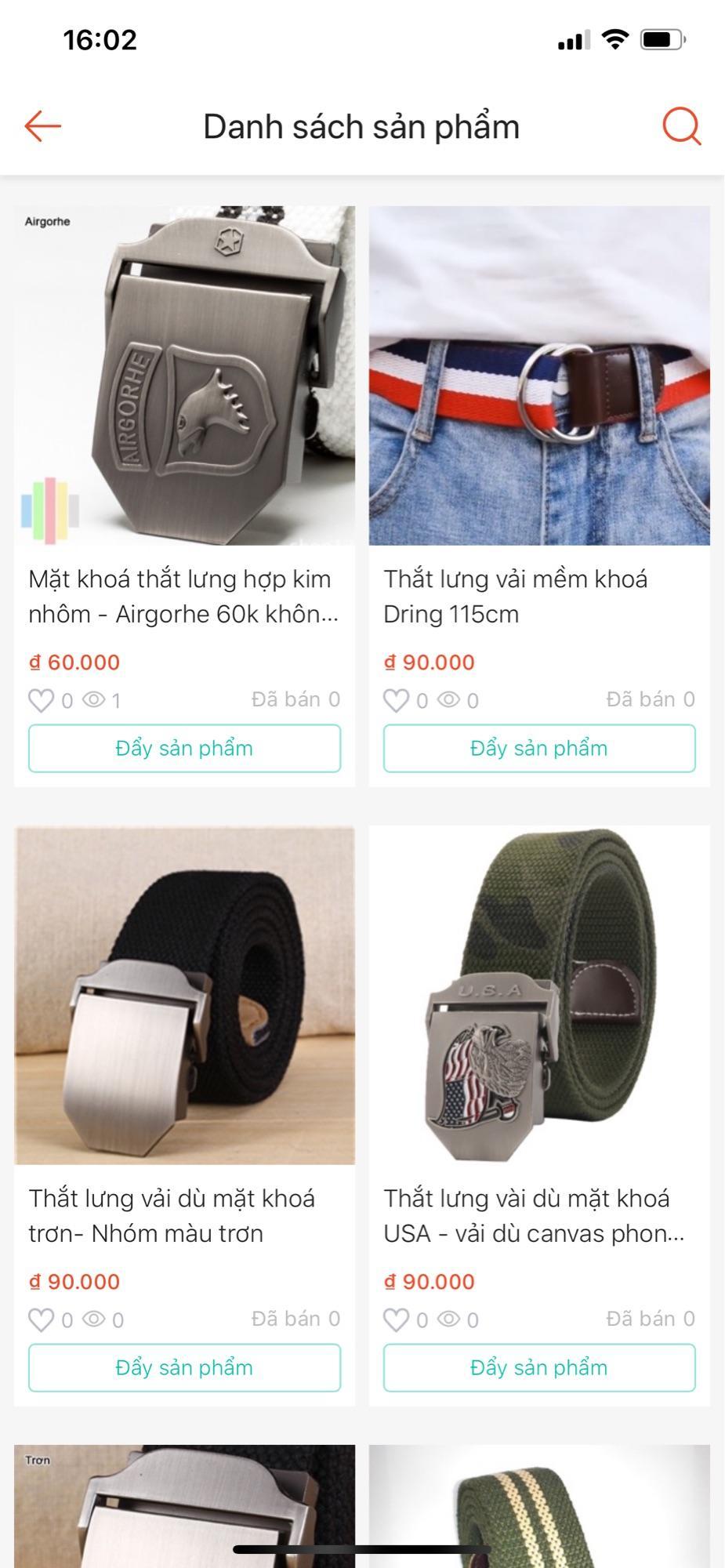Tap the heart on the USA buckle belt

pos(396,1319)
